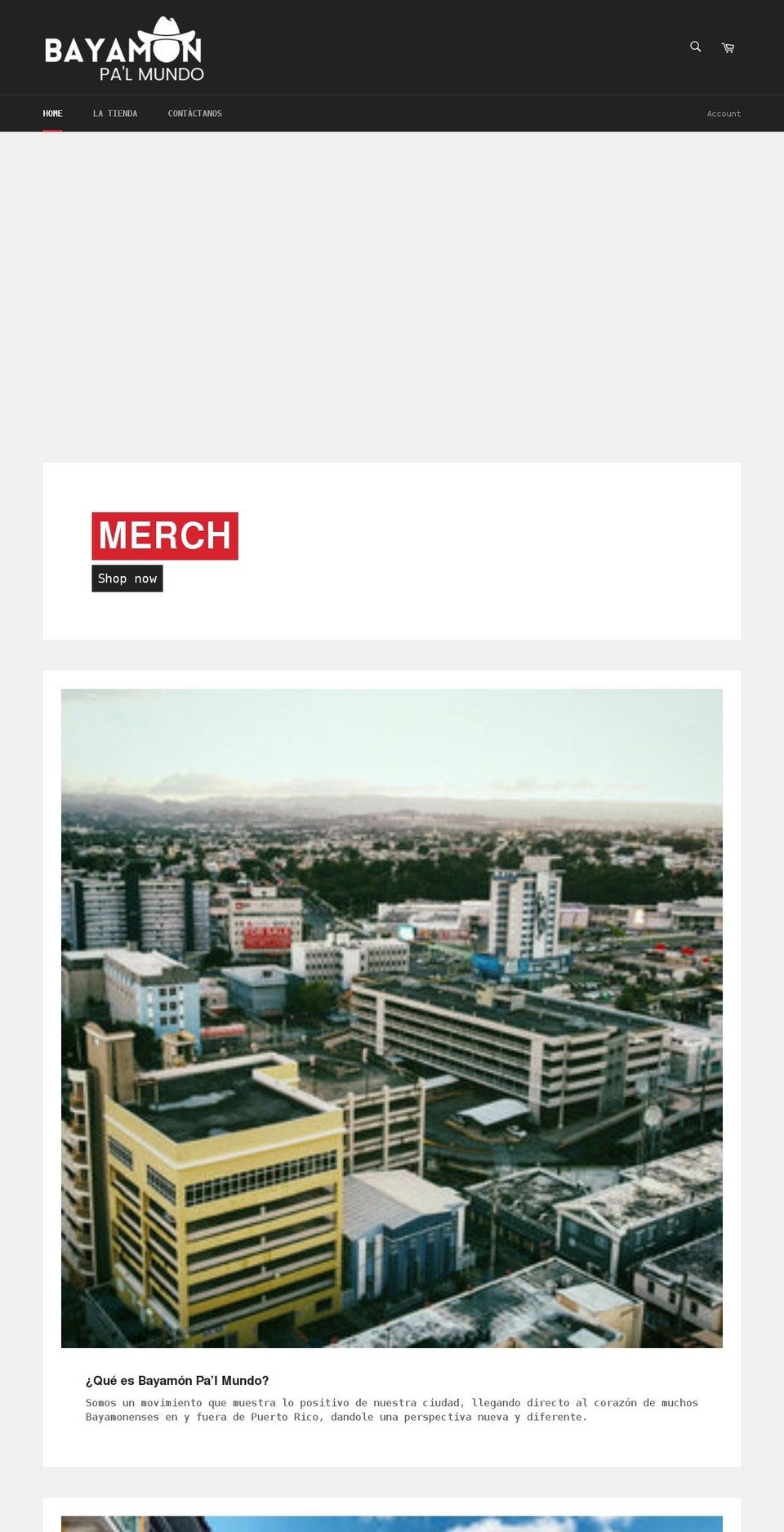Click the Account link in the header
This screenshot has width=784, height=1532.
point(724,114)
